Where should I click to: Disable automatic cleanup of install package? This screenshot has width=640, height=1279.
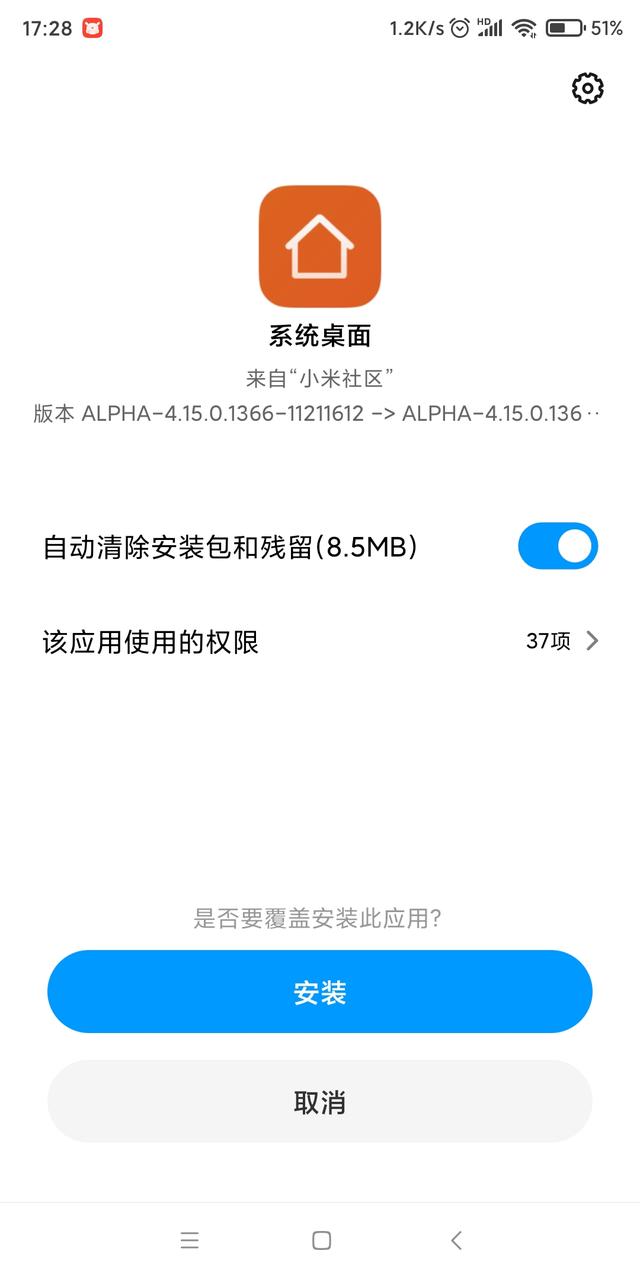(558, 546)
